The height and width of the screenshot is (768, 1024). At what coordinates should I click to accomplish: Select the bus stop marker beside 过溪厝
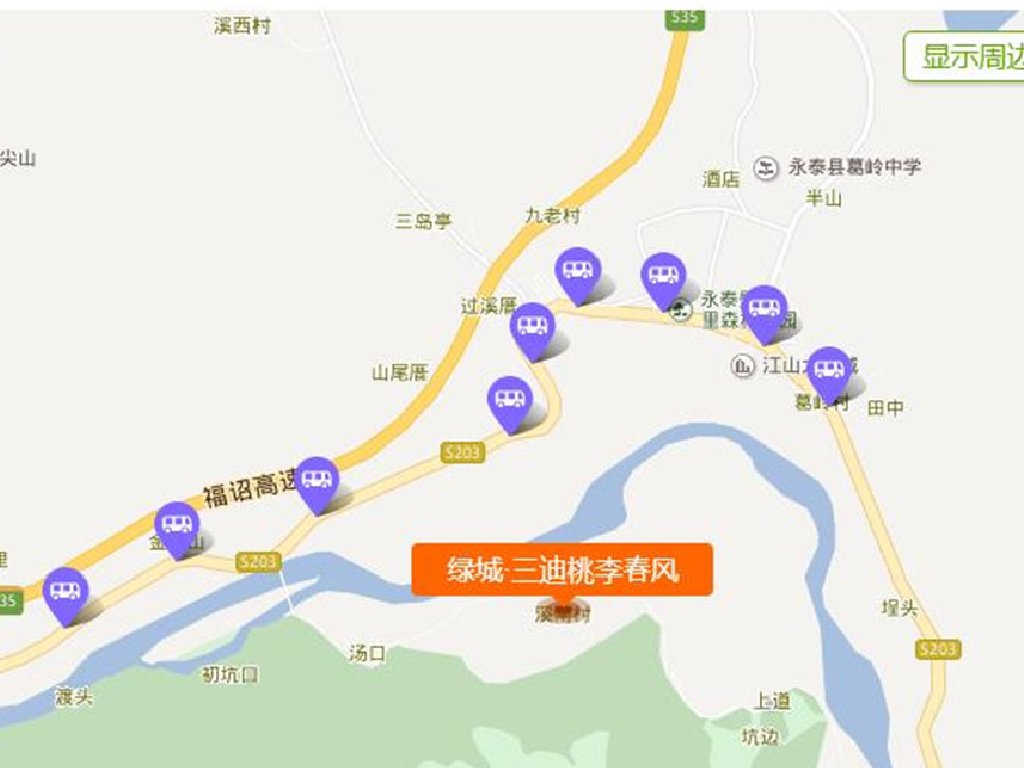(533, 328)
